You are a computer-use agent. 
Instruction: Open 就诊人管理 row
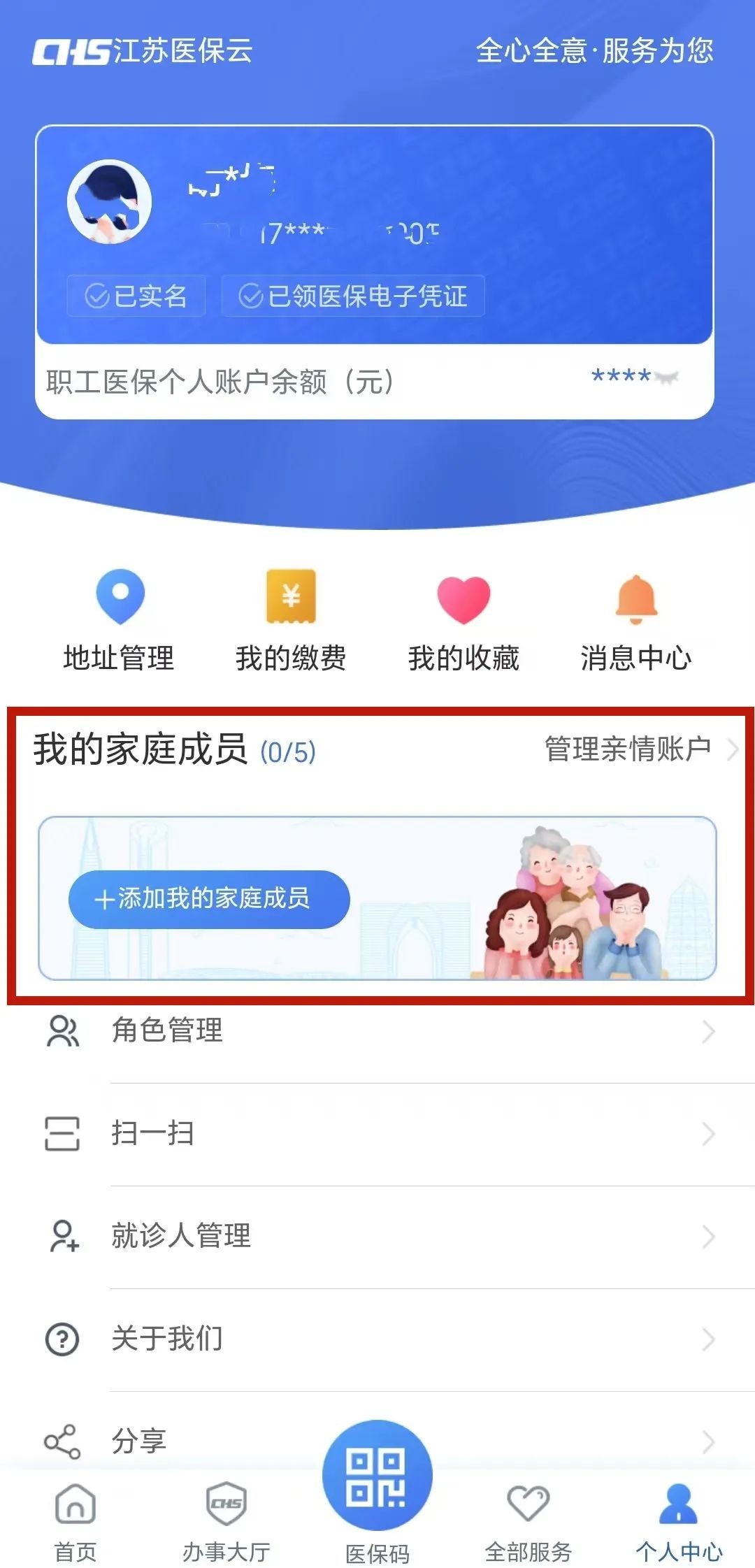(377, 1236)
